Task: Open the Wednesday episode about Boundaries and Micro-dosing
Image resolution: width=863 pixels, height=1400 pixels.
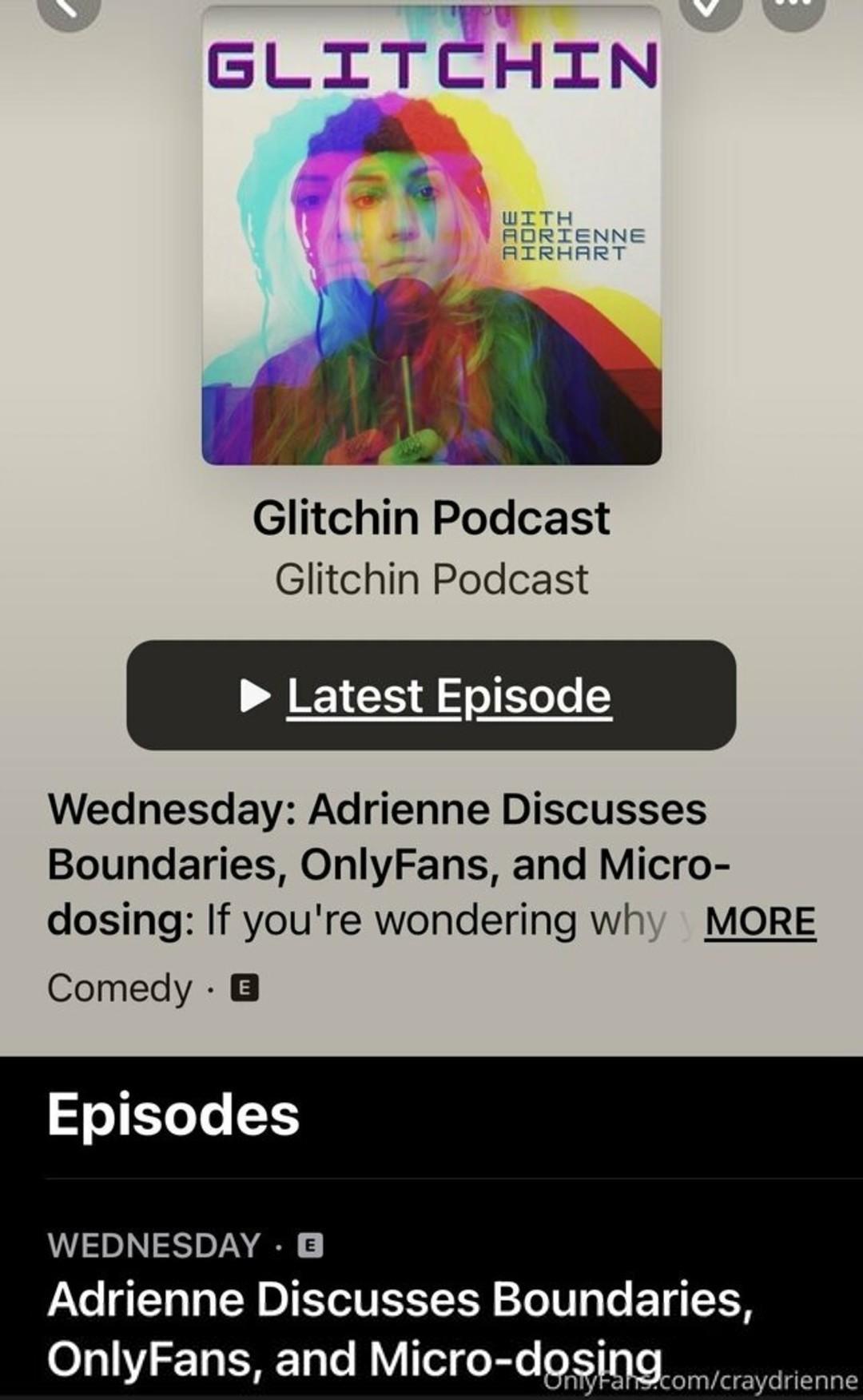Action: tap(431, 1307)
